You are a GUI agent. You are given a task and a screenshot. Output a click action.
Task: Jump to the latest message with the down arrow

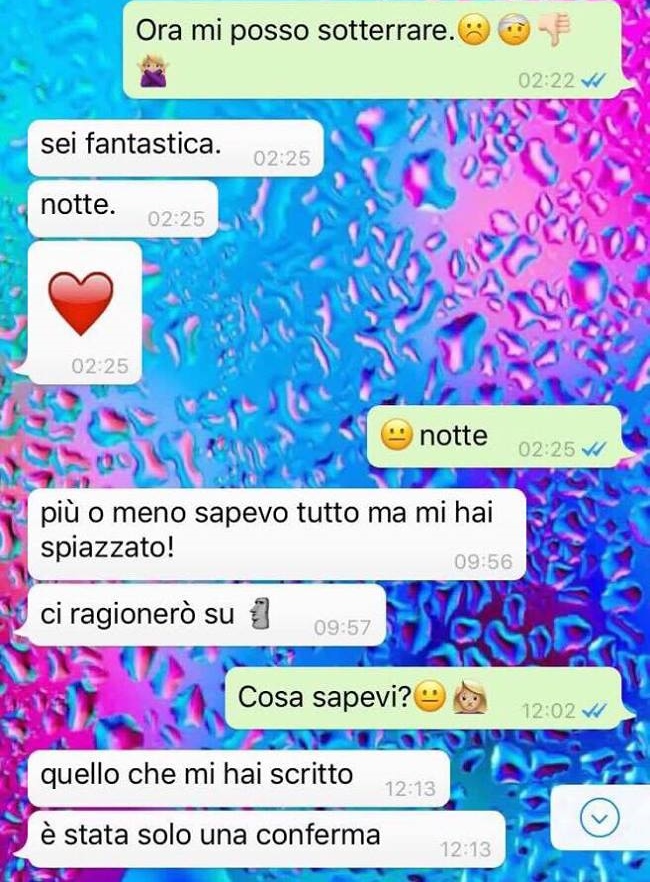point(600,819)
